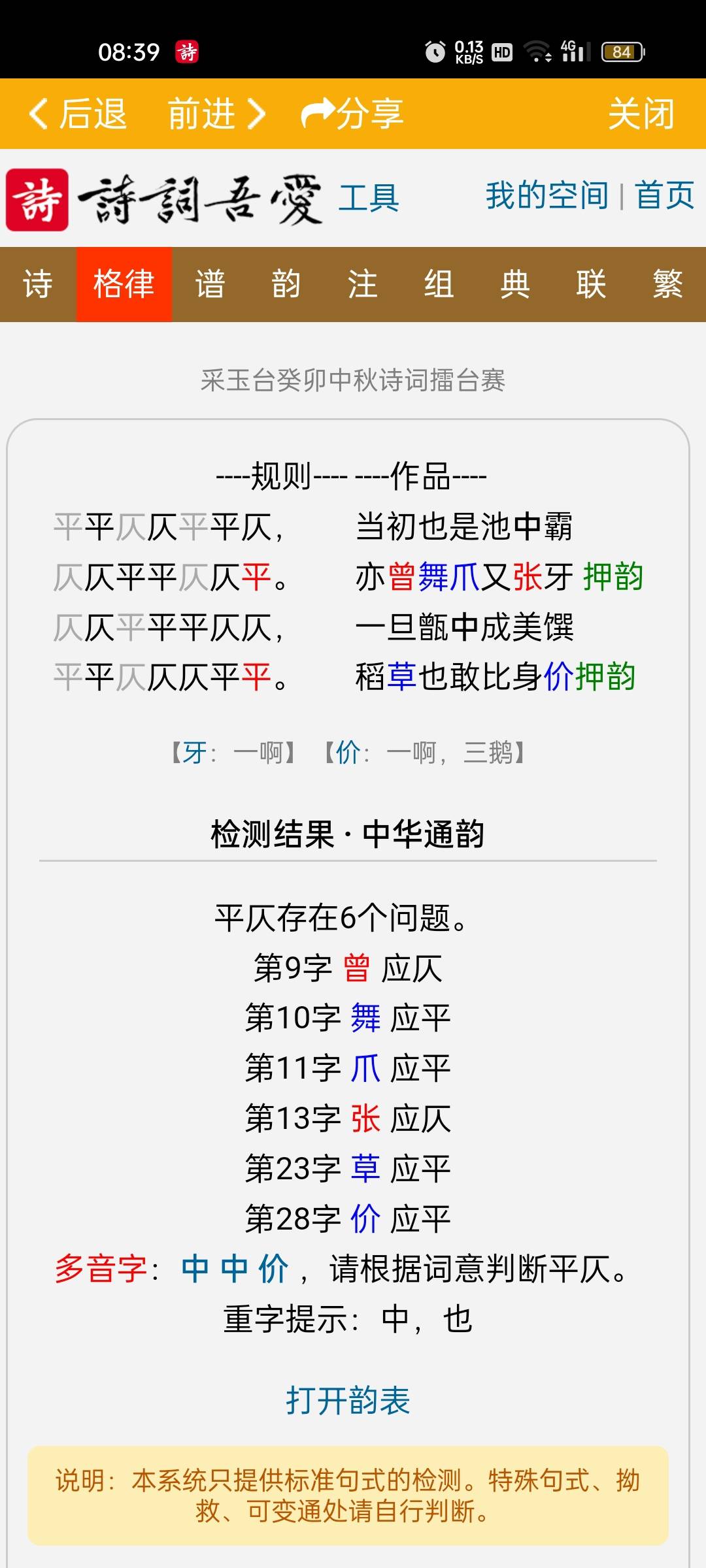The image size is (706, 1568).
Task: Switch to traditional with 繁
Action: coord(667,284)
